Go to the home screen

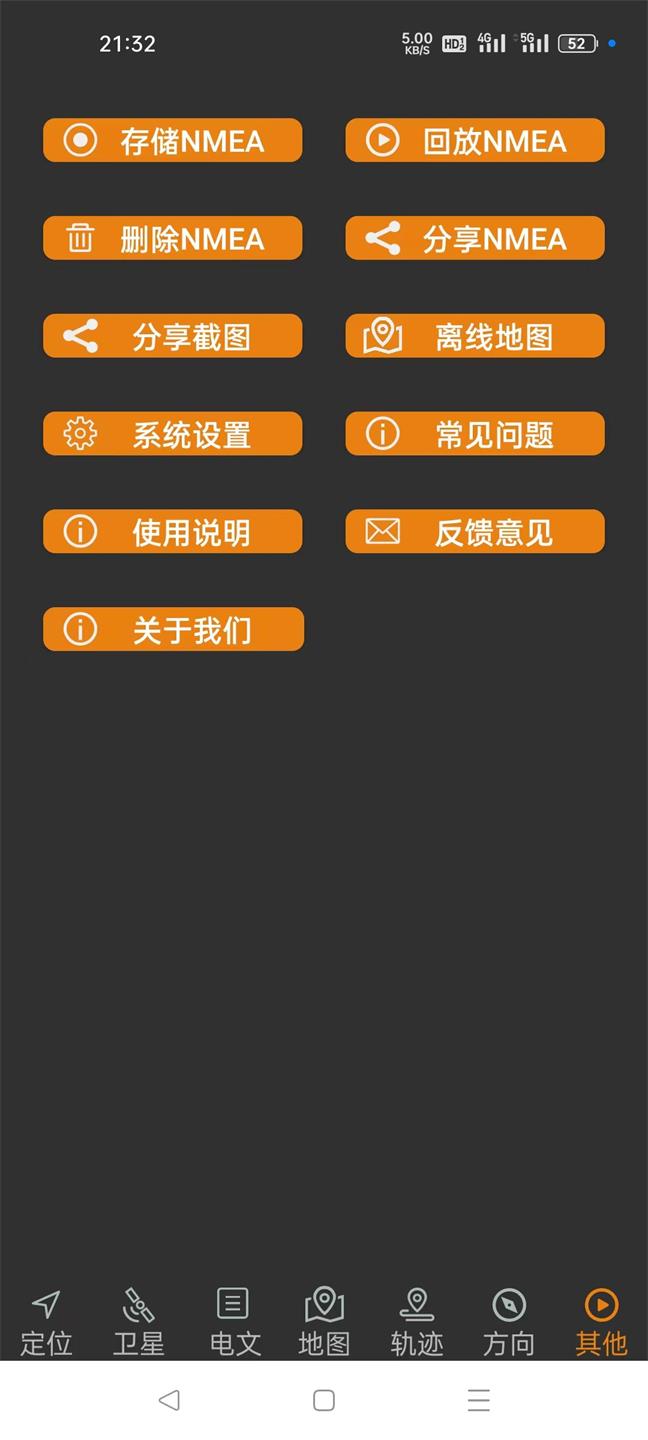coord(324,1400)
